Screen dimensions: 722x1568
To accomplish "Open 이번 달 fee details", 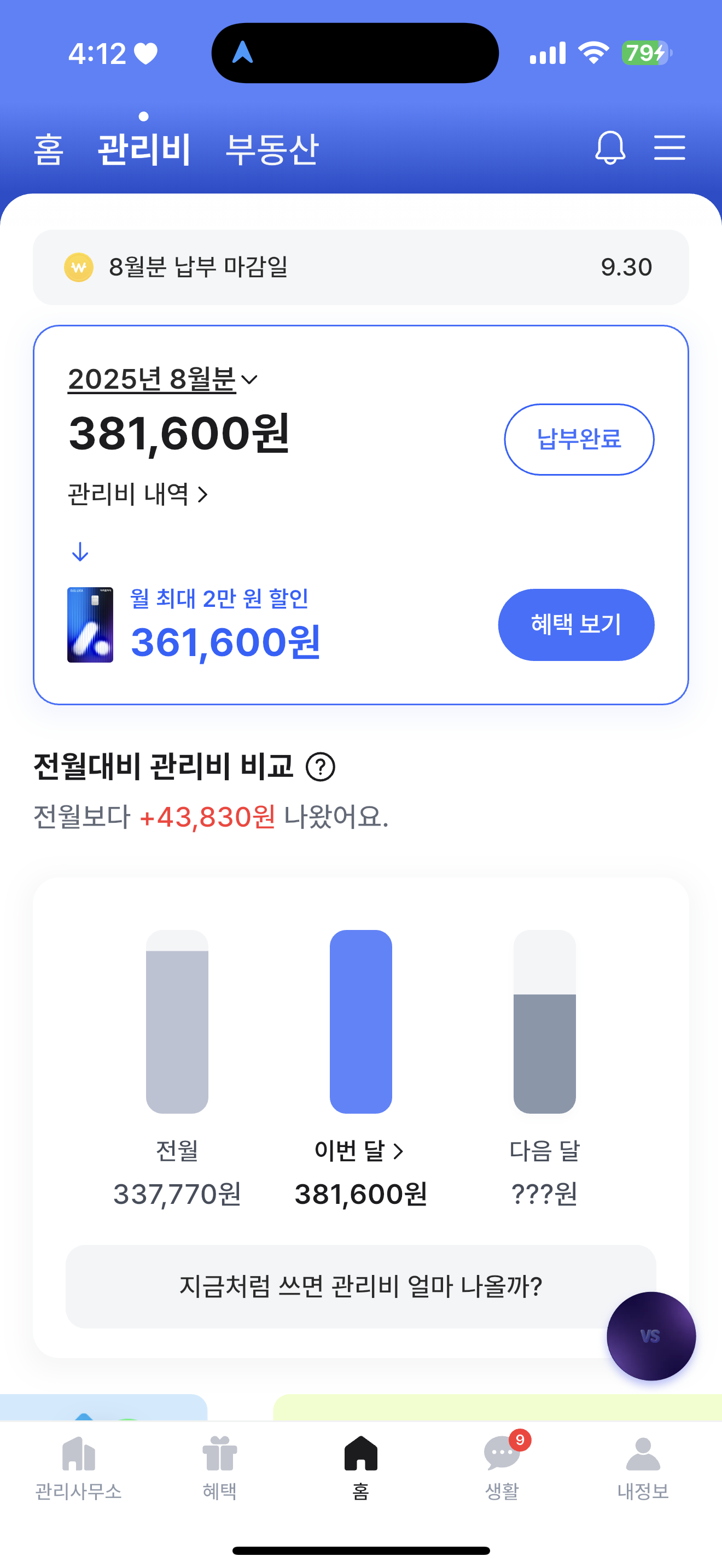I will [359, 1150].
